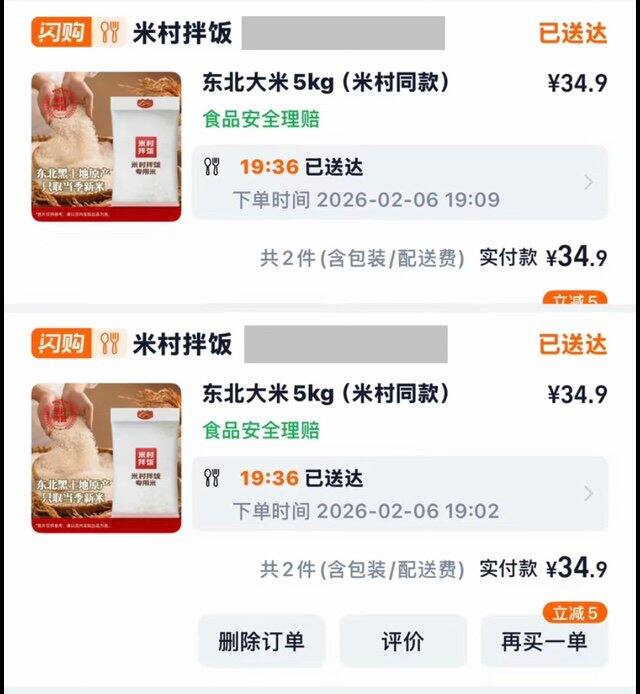Open delivery details for order placed 19:02

click(399, 494)
